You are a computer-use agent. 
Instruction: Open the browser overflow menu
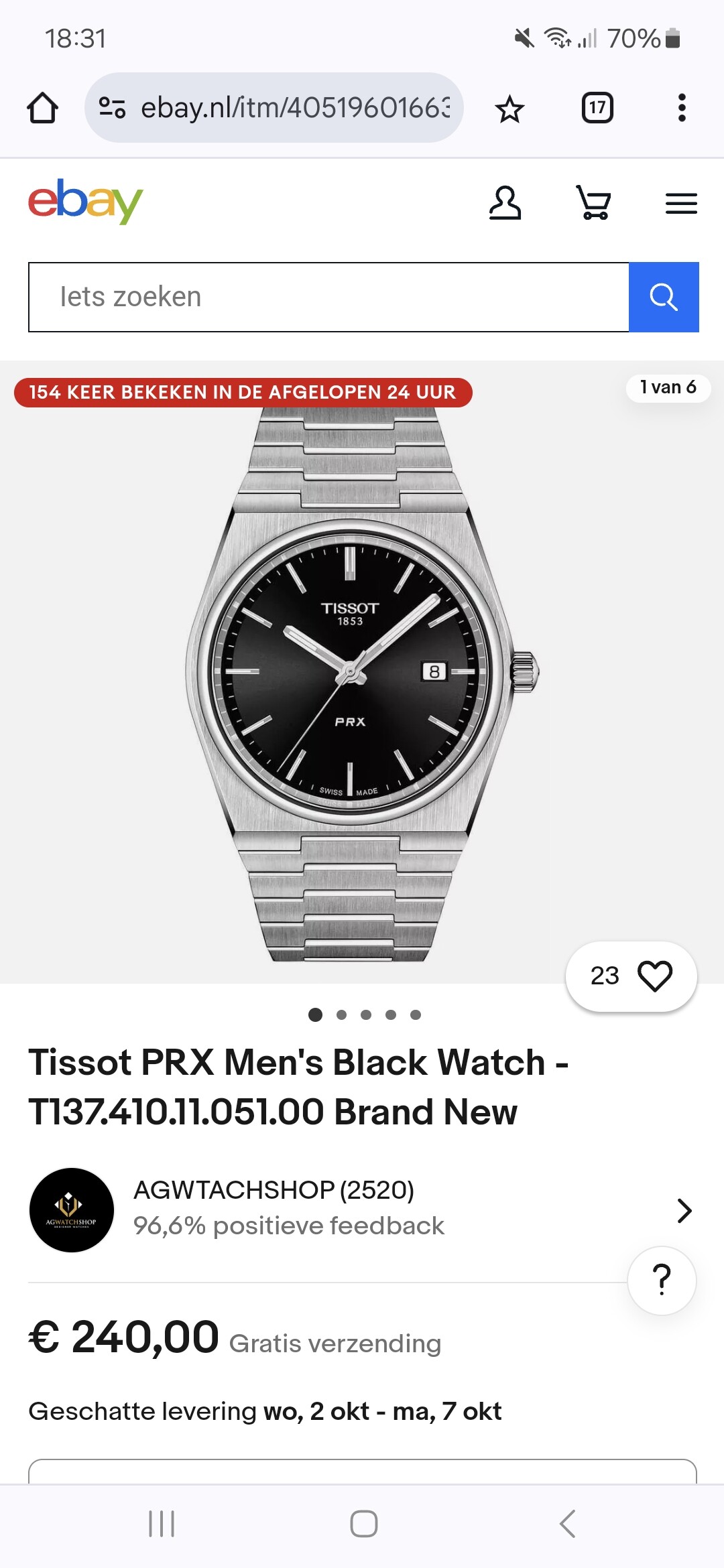tap(682, 108)
